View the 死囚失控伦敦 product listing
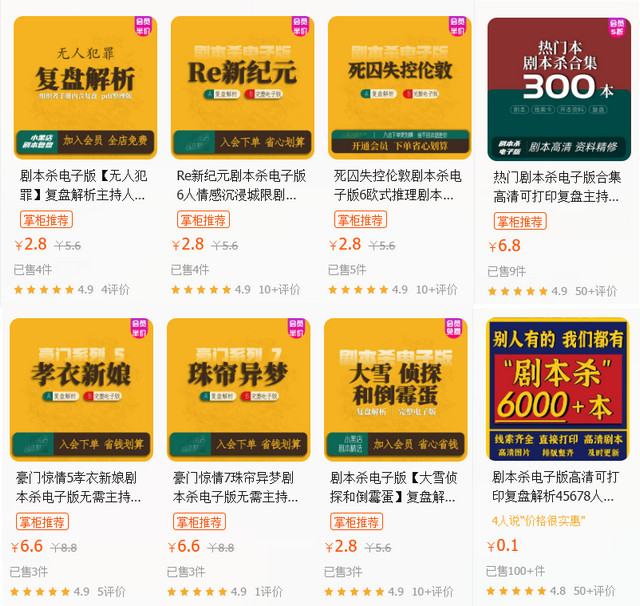Image resolution: width=640 pixels, height=606 pixels. pos(399,88)
